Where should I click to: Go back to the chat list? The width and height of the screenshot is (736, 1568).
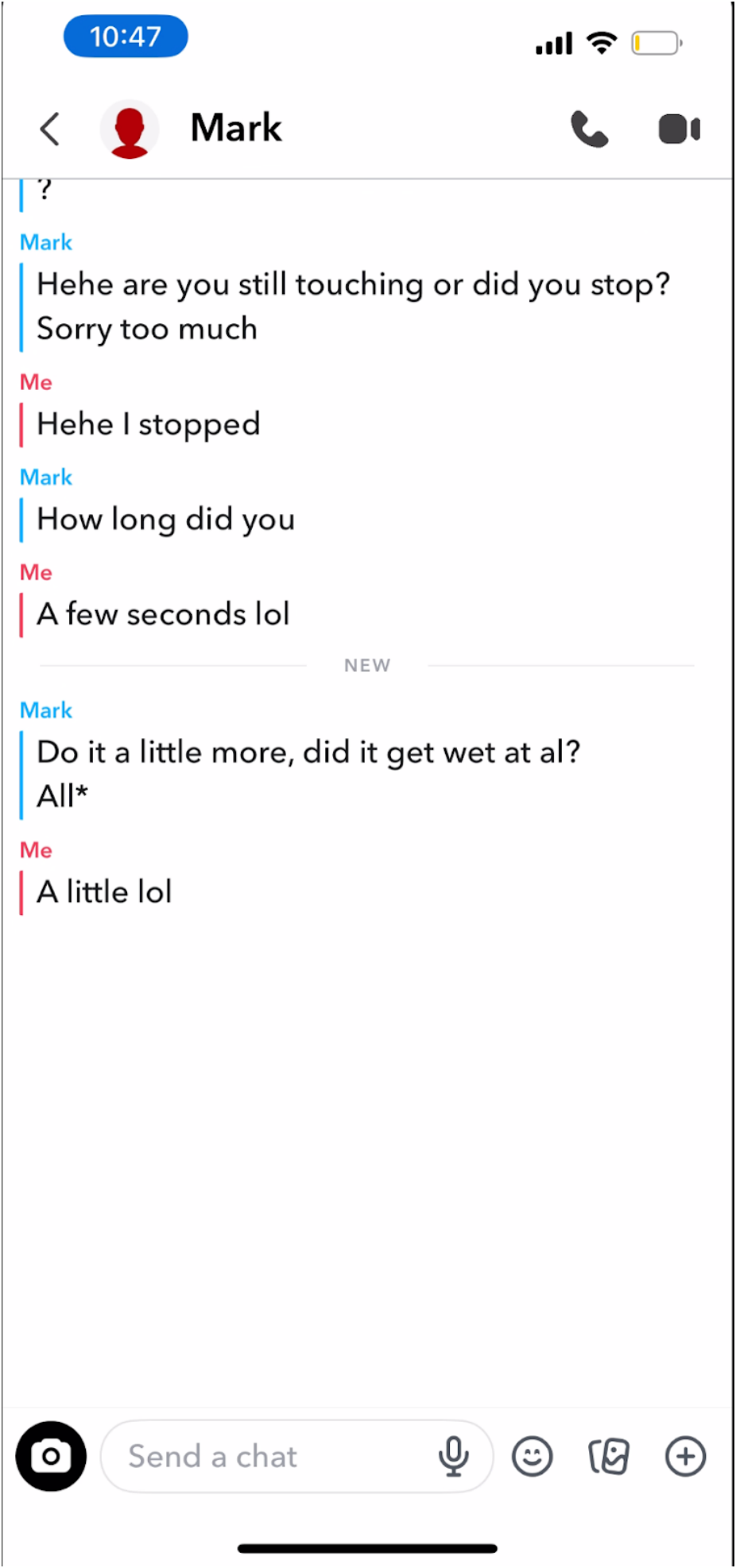coord(49,129)
